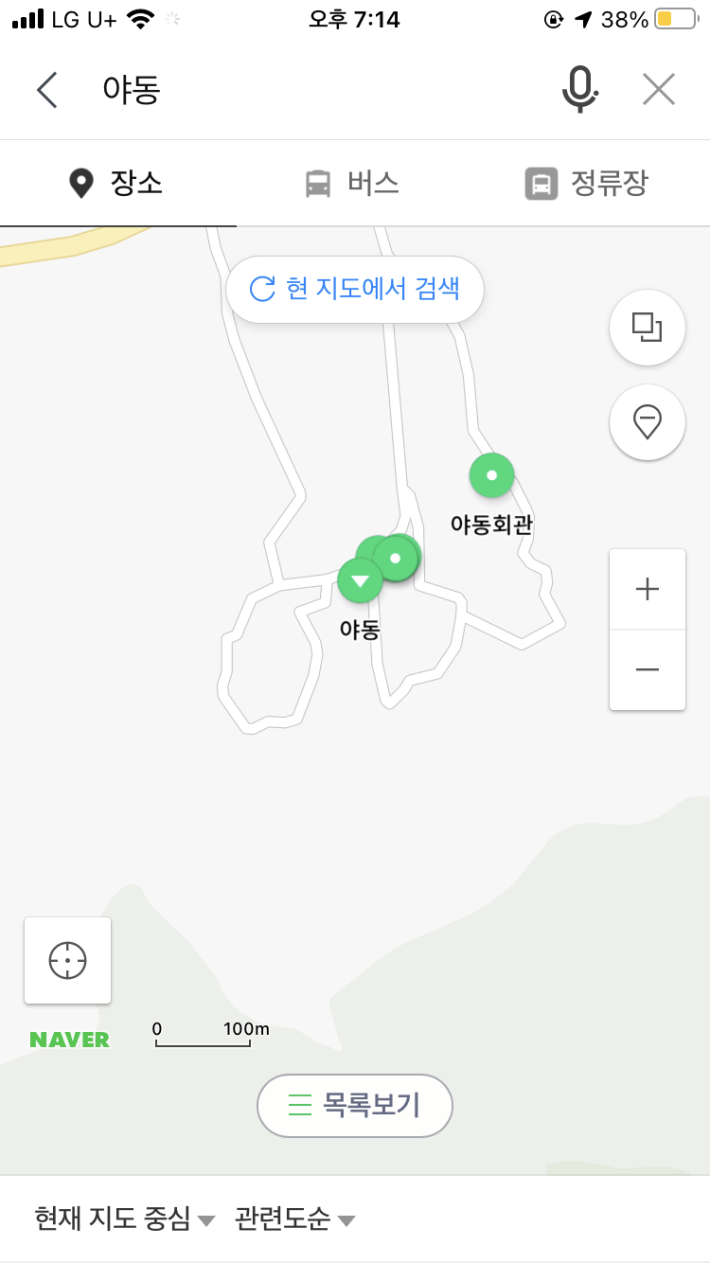Hide the map markers with the pin button
This screenshot has height=1263, width=710.
coord(647,422)
